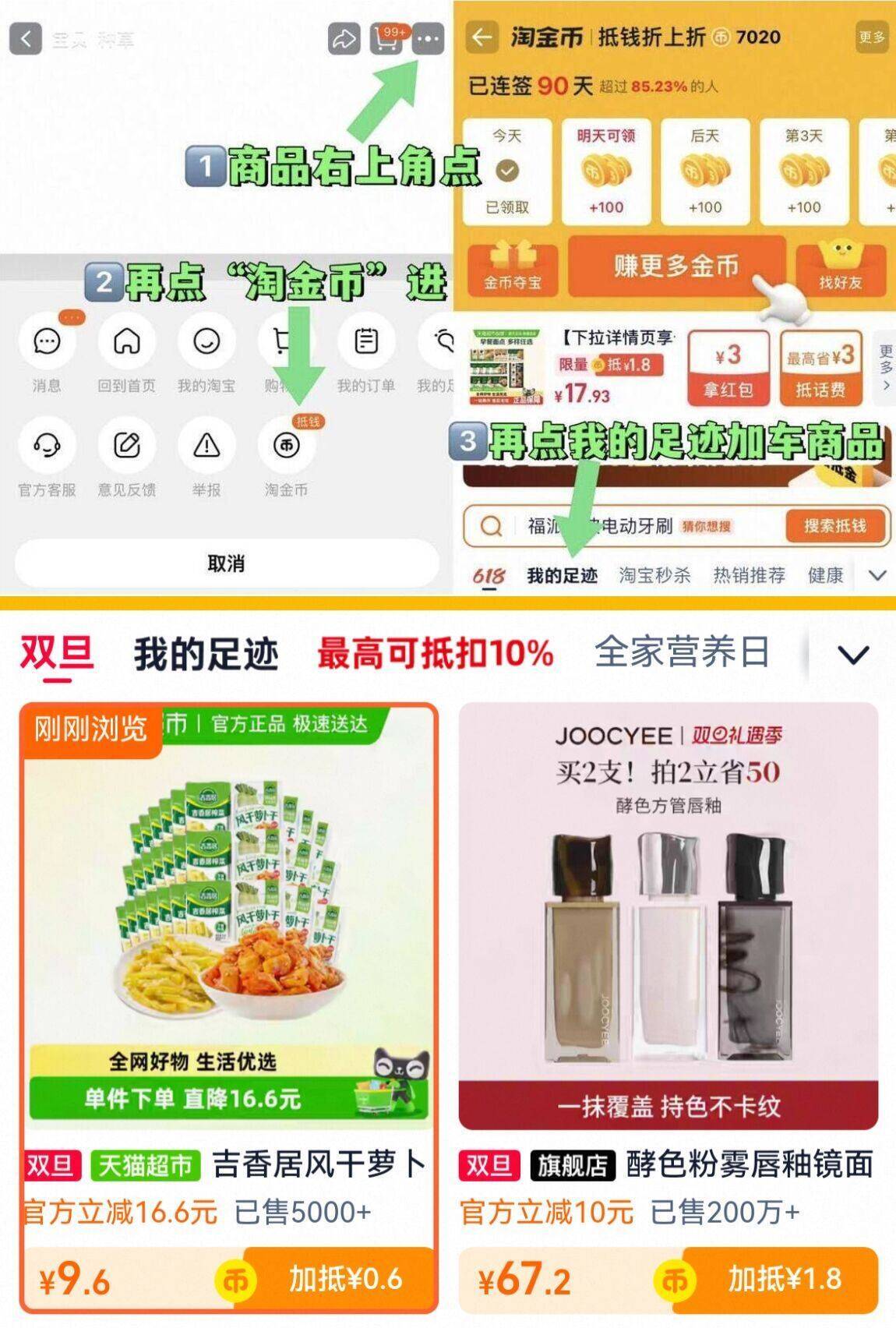
Task: Tap the three-dot more options icon
Action: [x=427, y=37]
